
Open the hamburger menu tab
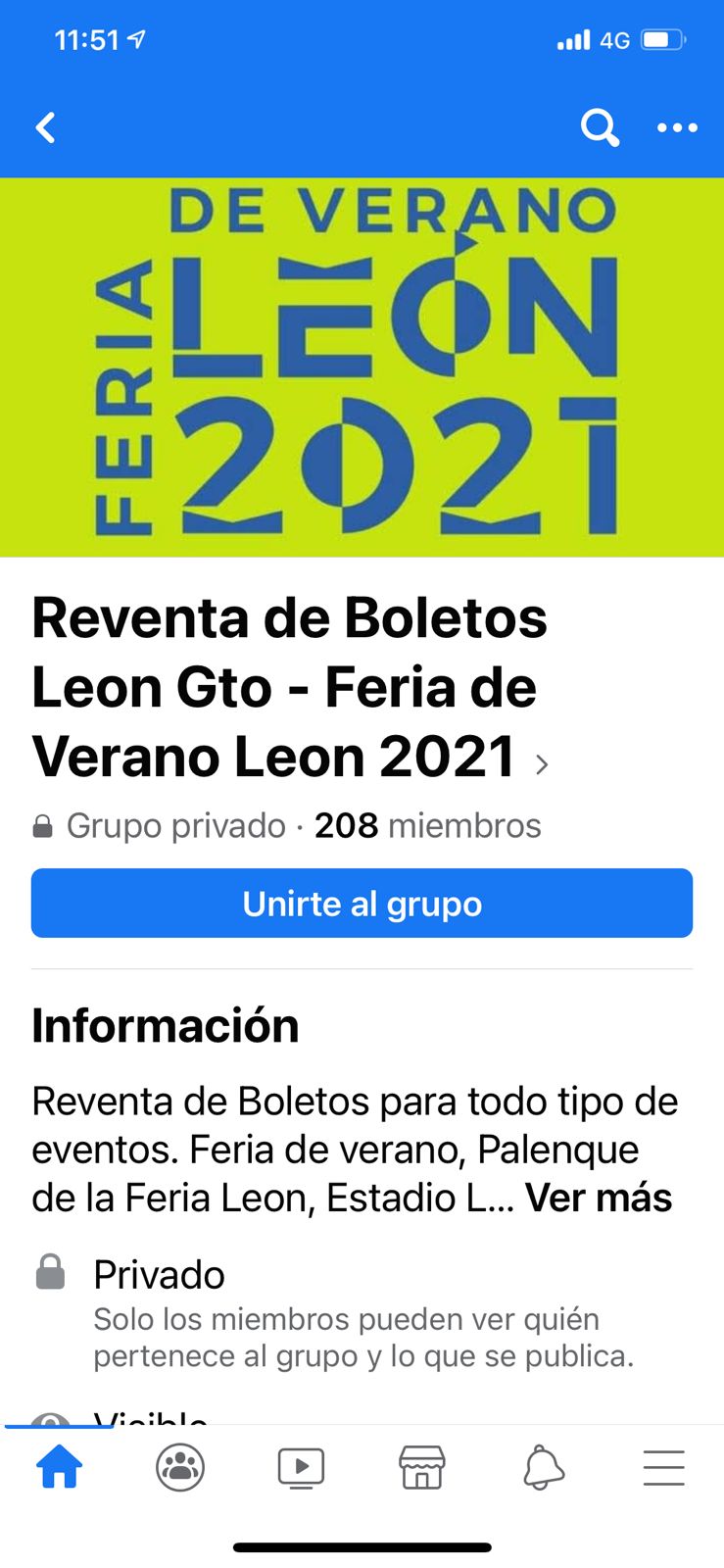[x=663, y=1468]
